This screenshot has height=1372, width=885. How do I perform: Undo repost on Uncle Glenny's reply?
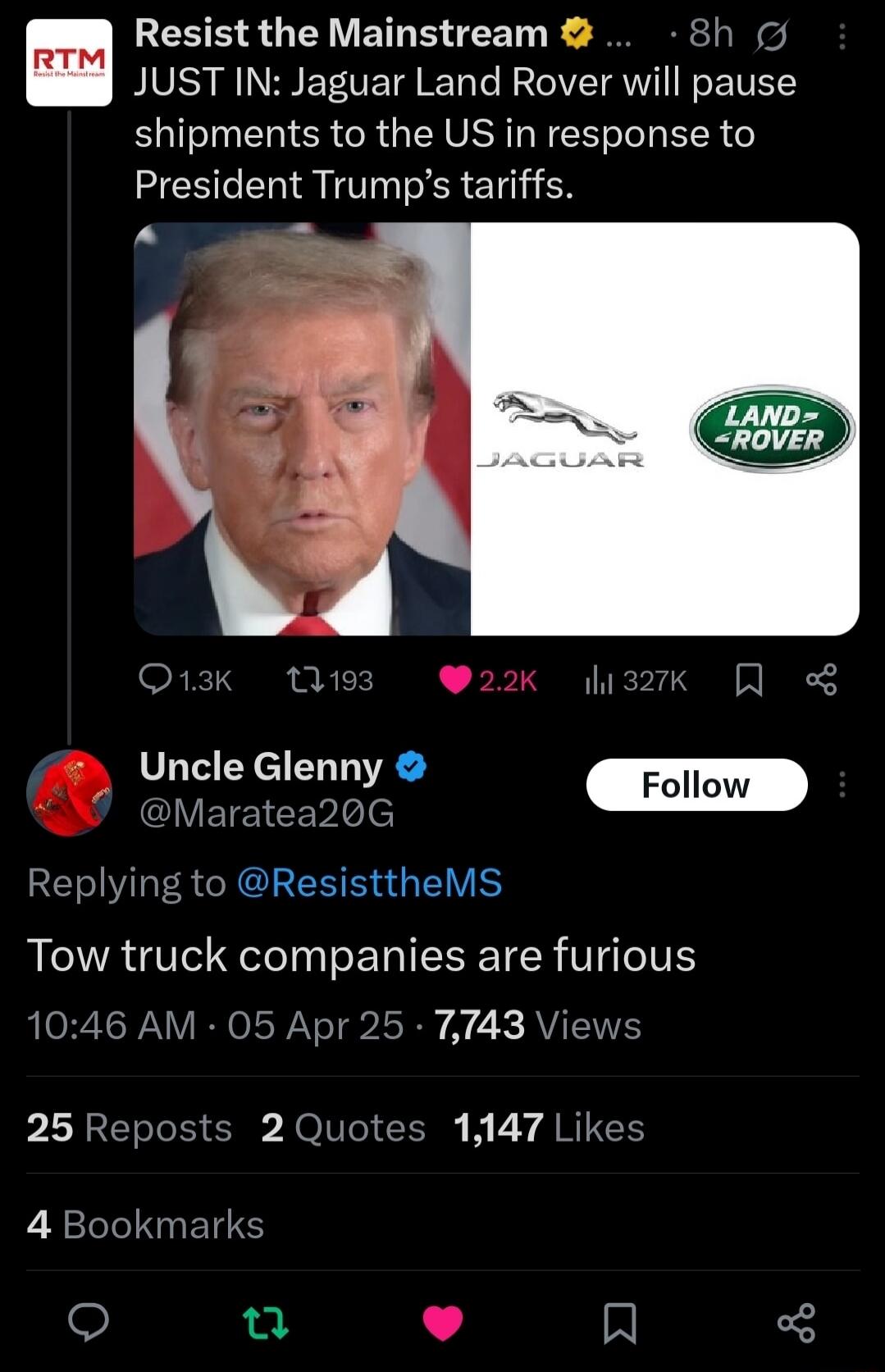[x=266, y=1322]
